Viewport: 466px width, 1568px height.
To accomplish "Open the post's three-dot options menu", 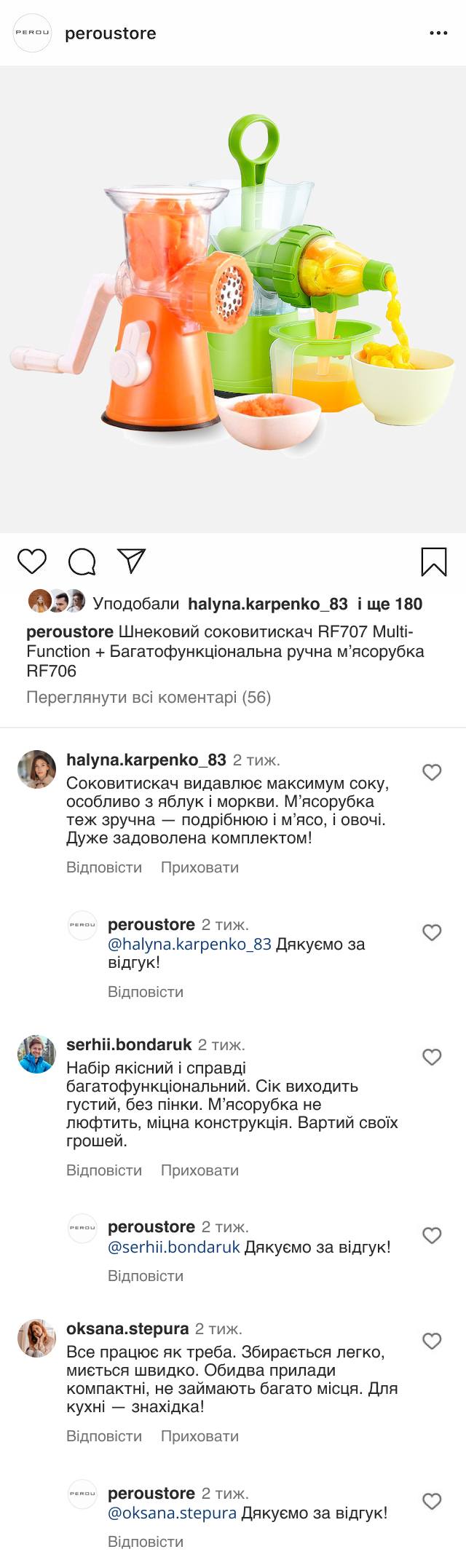I will pyautogui.click(x=438, y=34).
